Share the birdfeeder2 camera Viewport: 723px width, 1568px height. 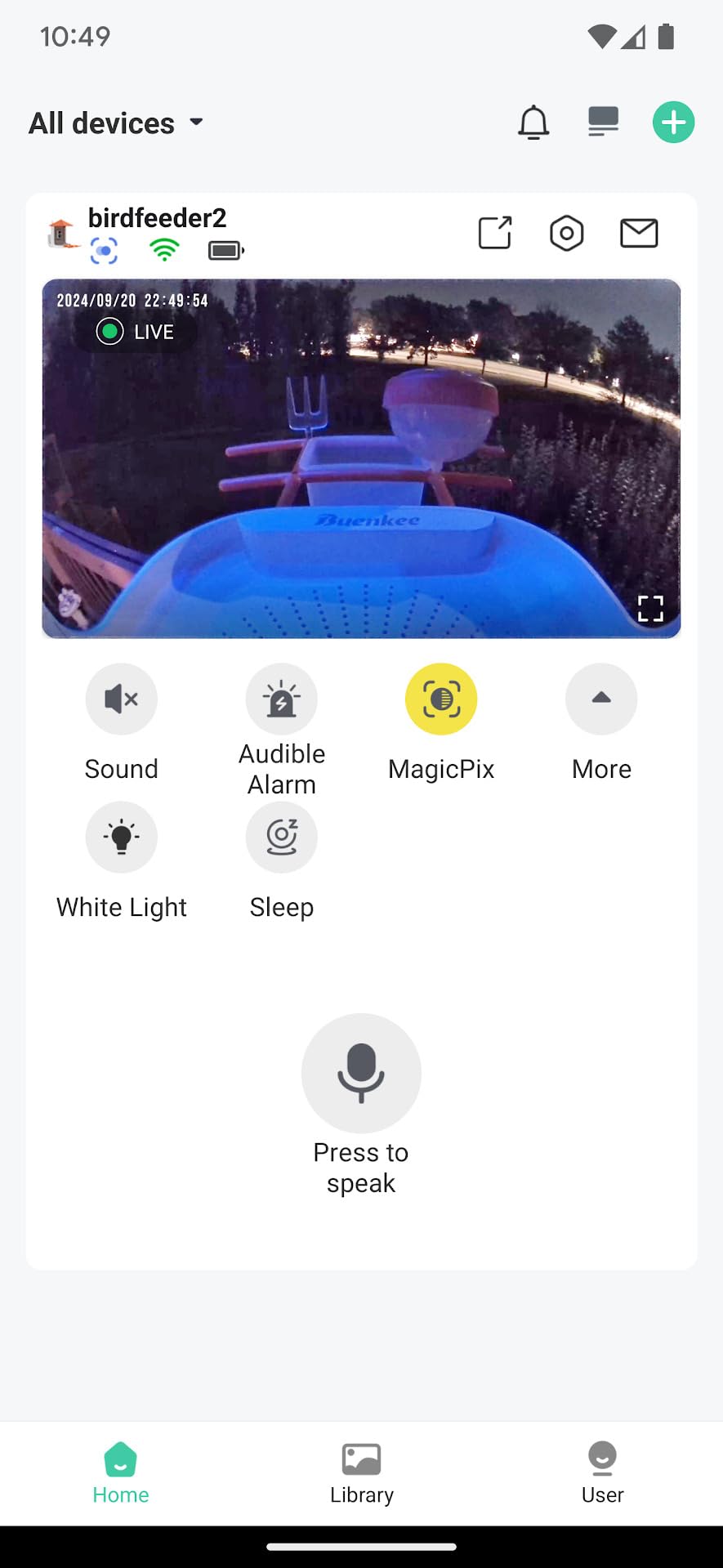pyautogui.click(x=495, y=233)
